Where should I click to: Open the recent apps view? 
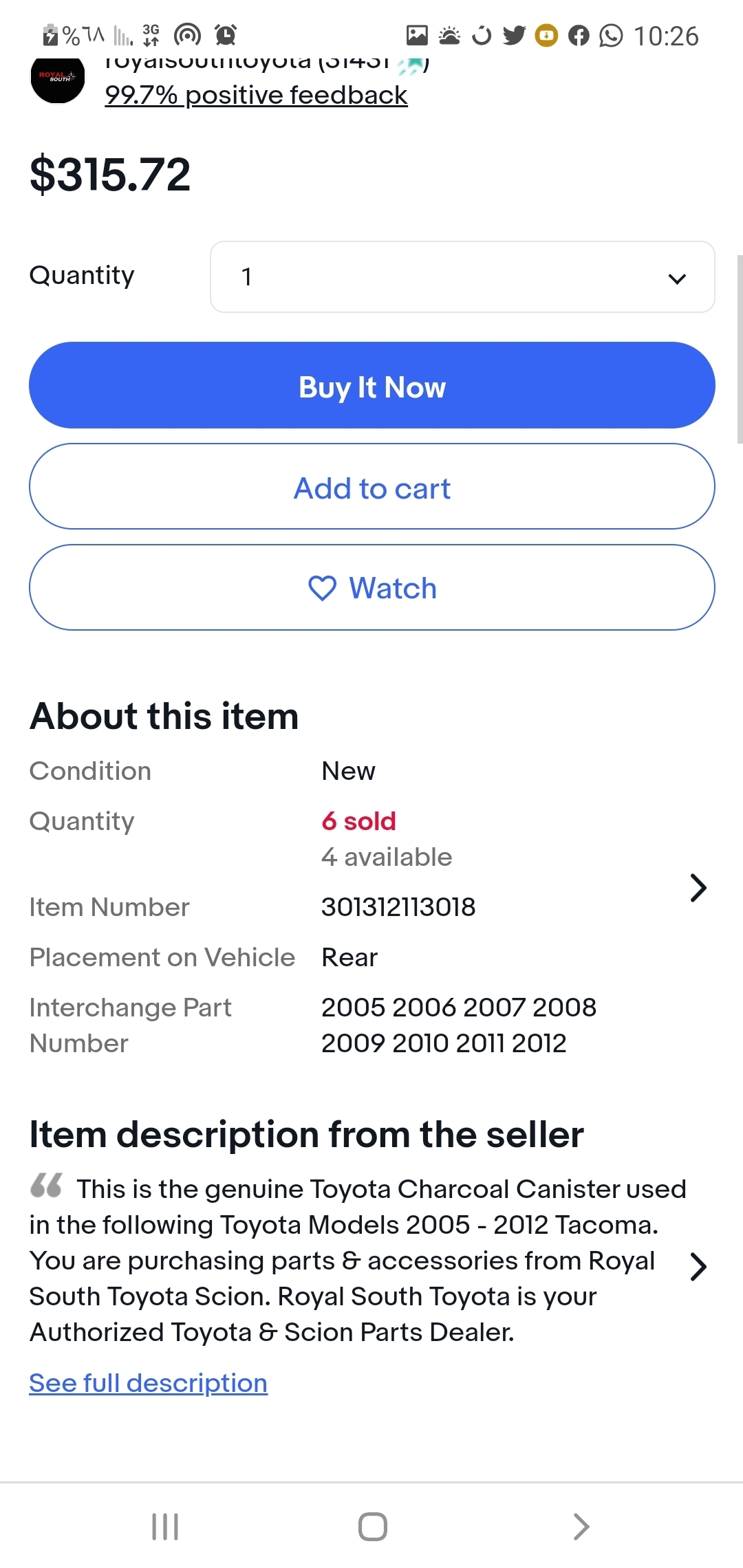click(x=165, y=1527)
